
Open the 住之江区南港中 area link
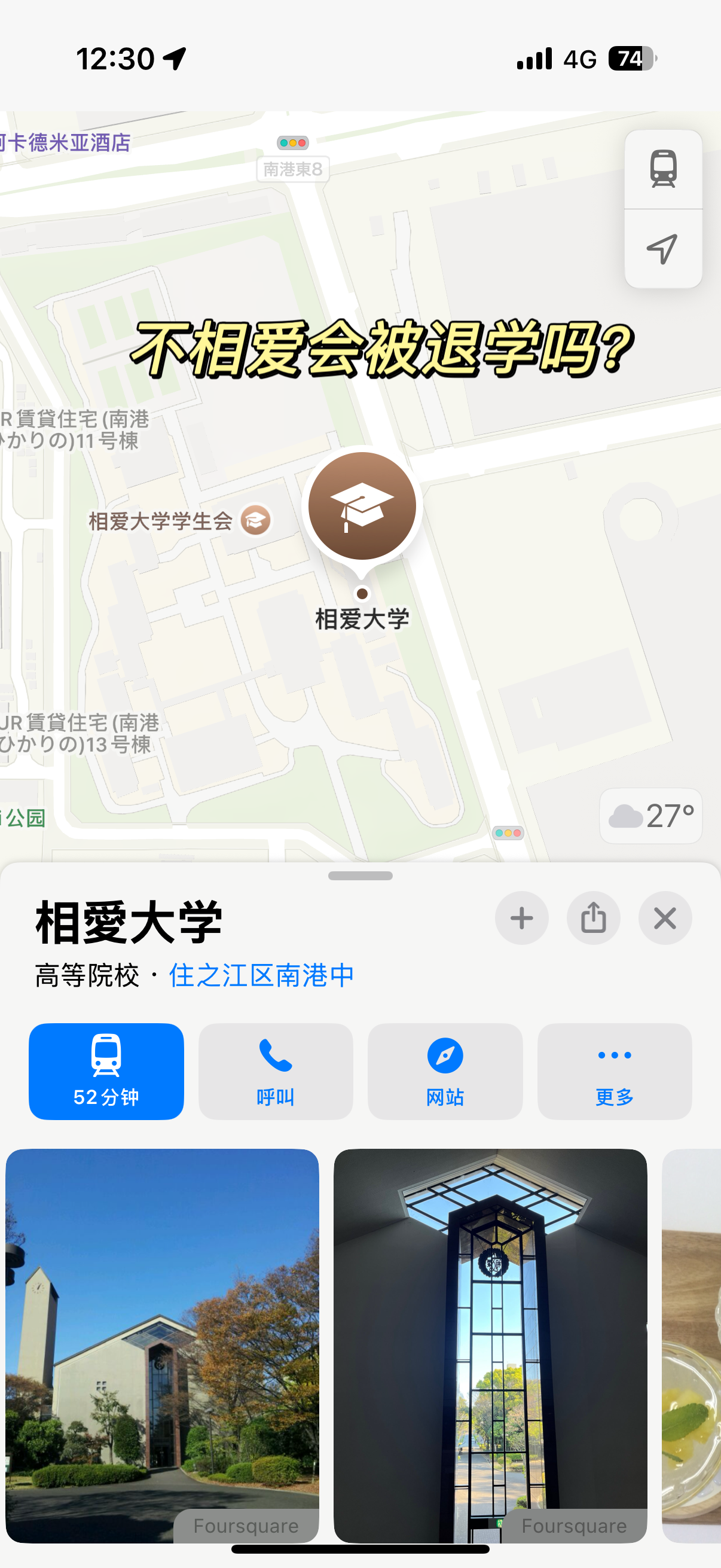tap(262, 975)
